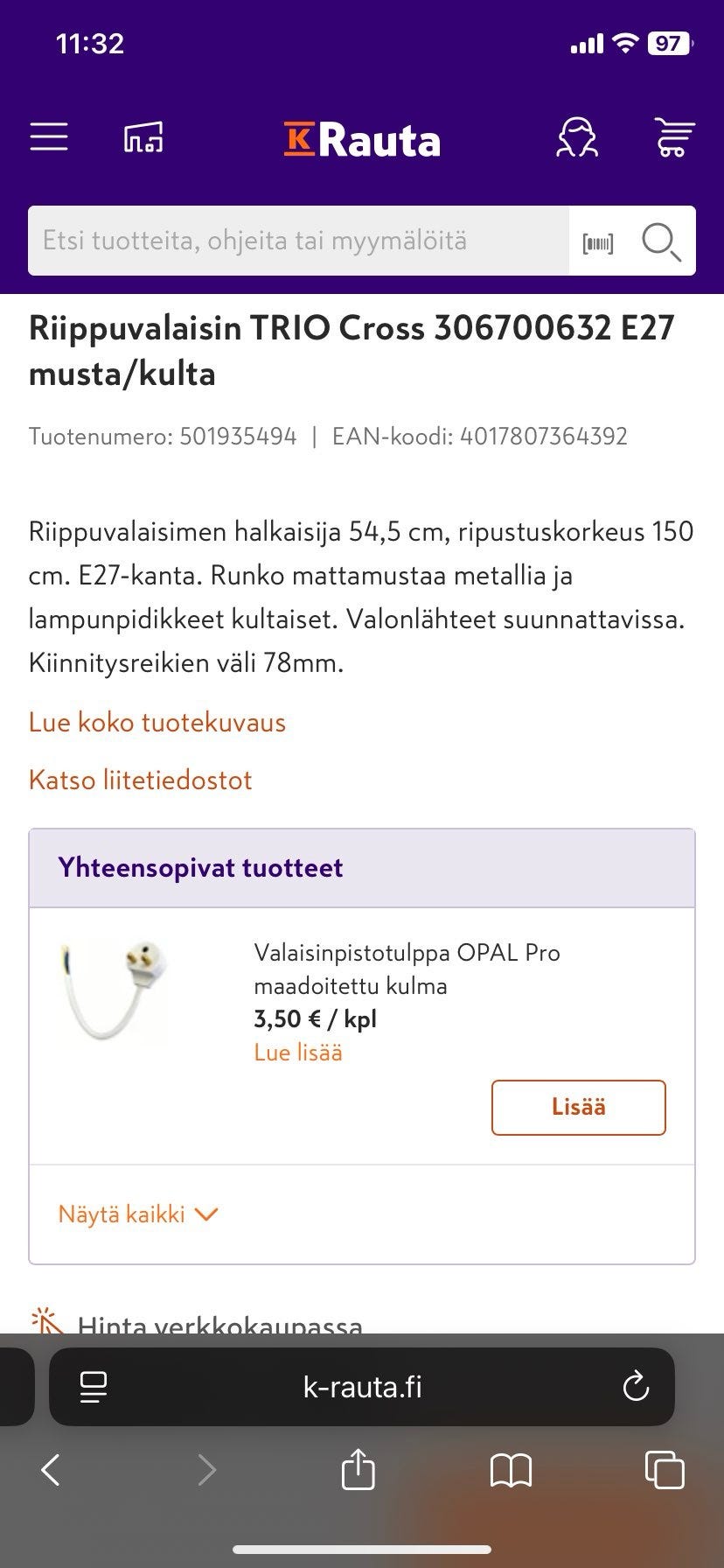724x1568 pixels.
Task: Open the Safari tab overview
Action: [663, 1470]
